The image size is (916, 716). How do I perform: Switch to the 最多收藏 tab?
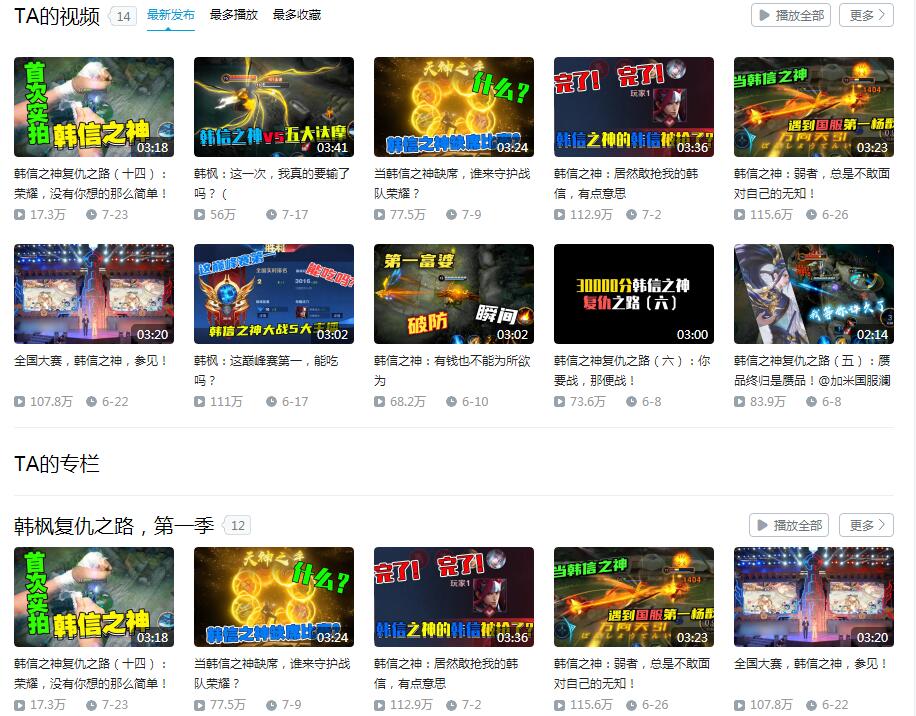(296, 15)
